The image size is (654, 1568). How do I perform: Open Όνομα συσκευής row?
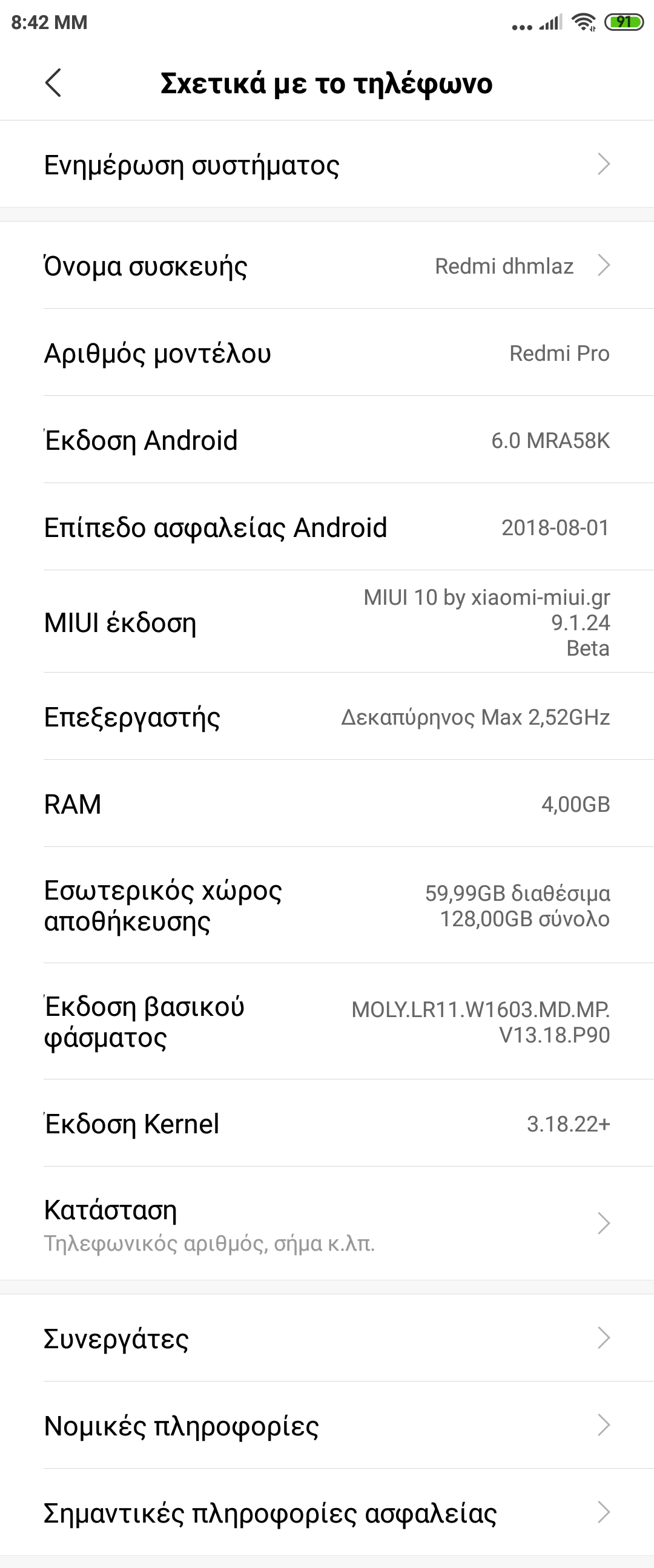click(327, 266)
